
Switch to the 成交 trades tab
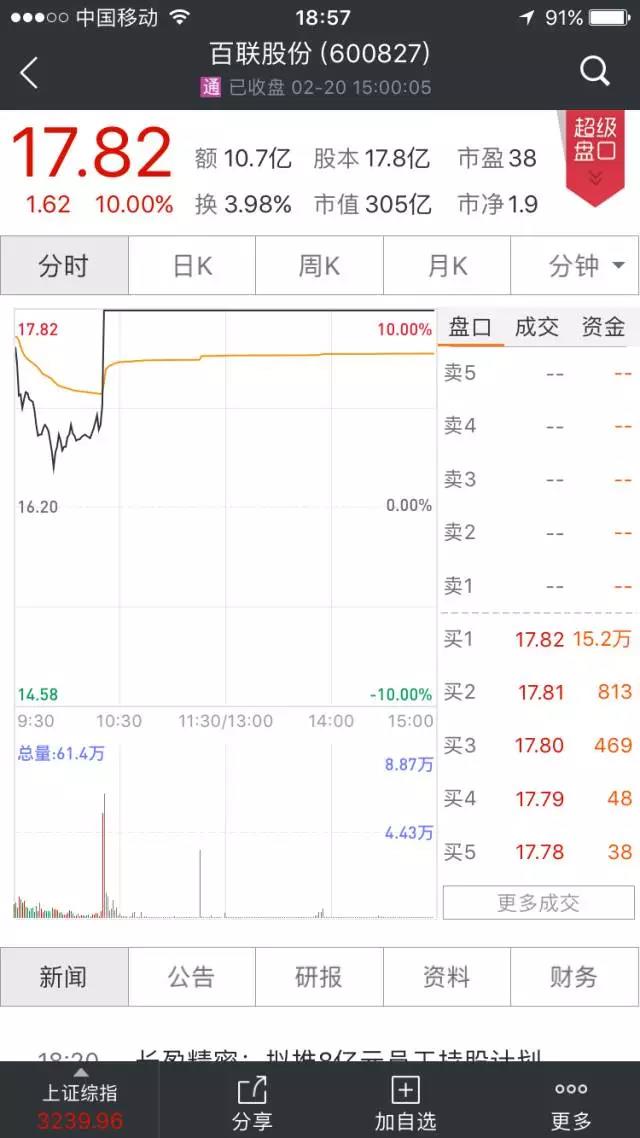click(537, 327)
